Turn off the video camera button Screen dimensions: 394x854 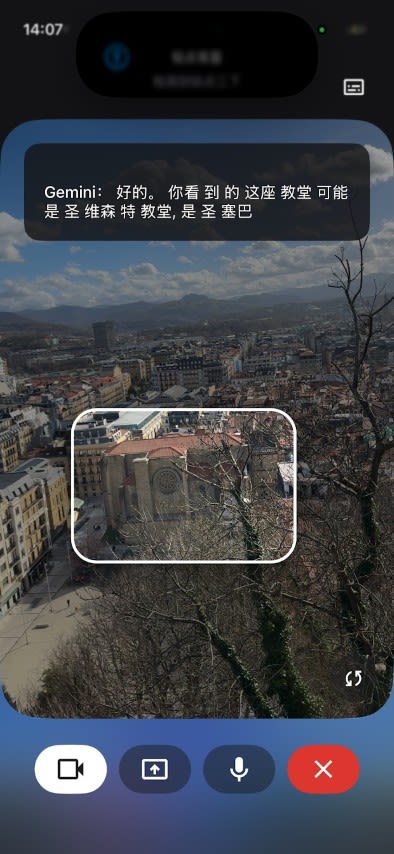[x=71, y=769]
